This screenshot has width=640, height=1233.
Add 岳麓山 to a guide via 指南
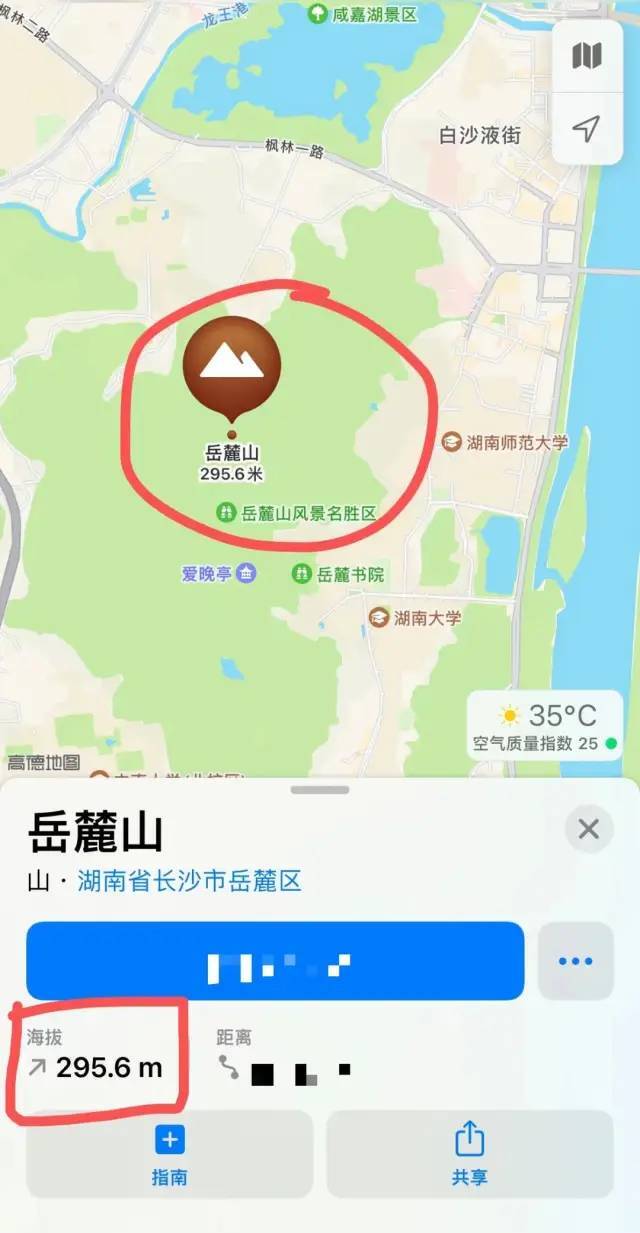coord(169,1154)
